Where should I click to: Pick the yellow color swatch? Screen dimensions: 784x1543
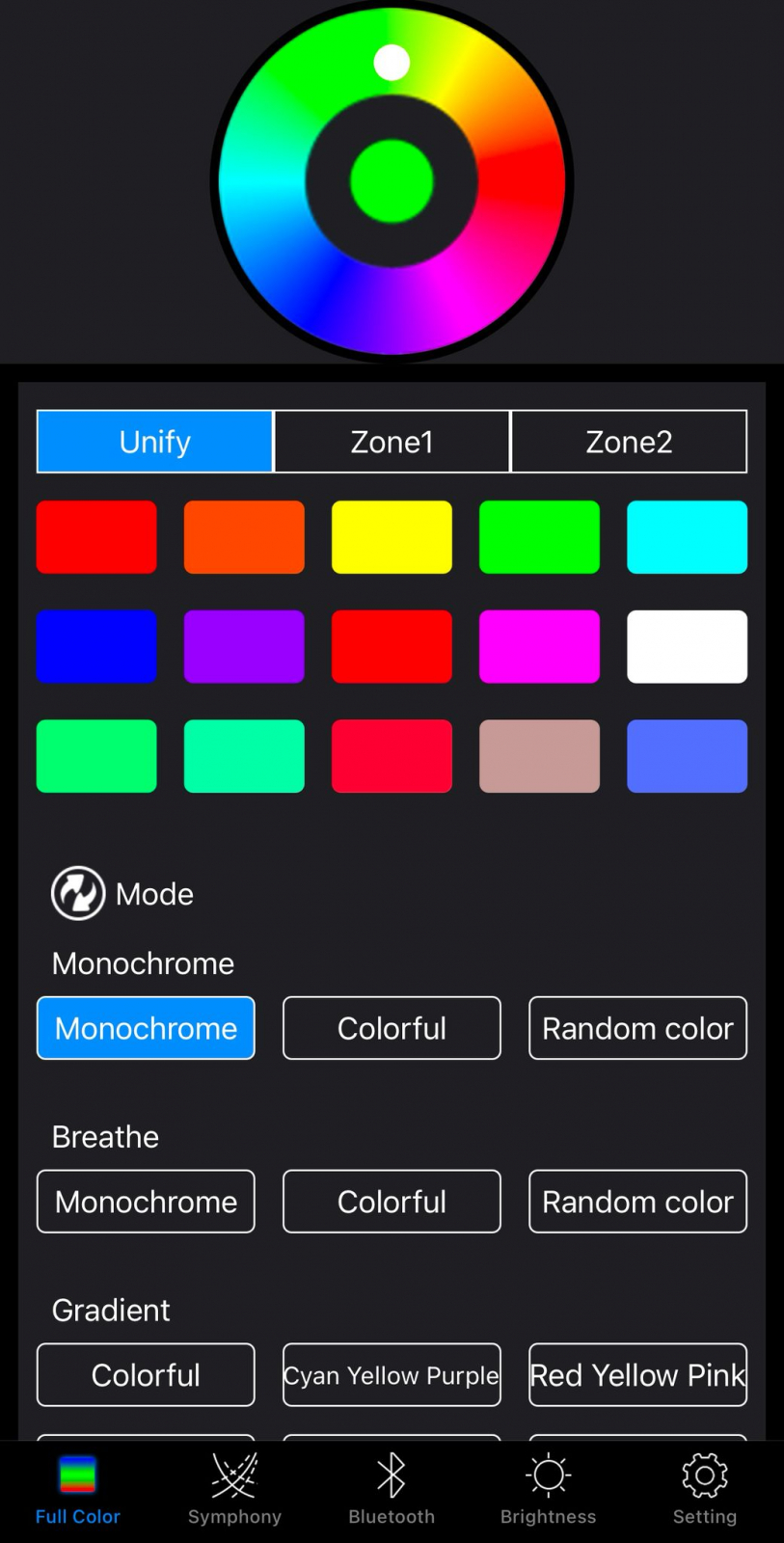pyautogui.click(x=392, y=537)
